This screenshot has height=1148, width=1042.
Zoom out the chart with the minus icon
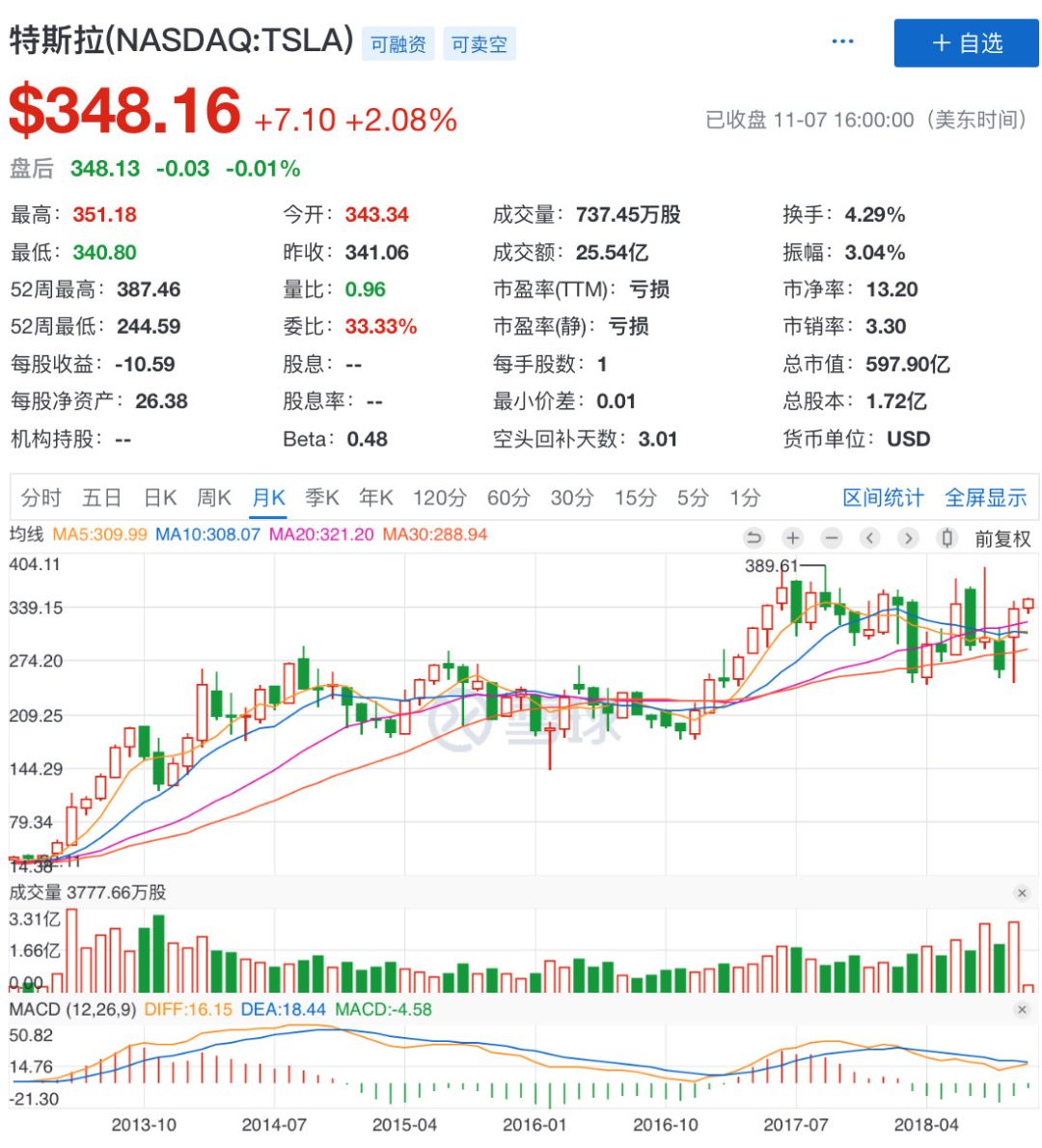tap(832, 538)
